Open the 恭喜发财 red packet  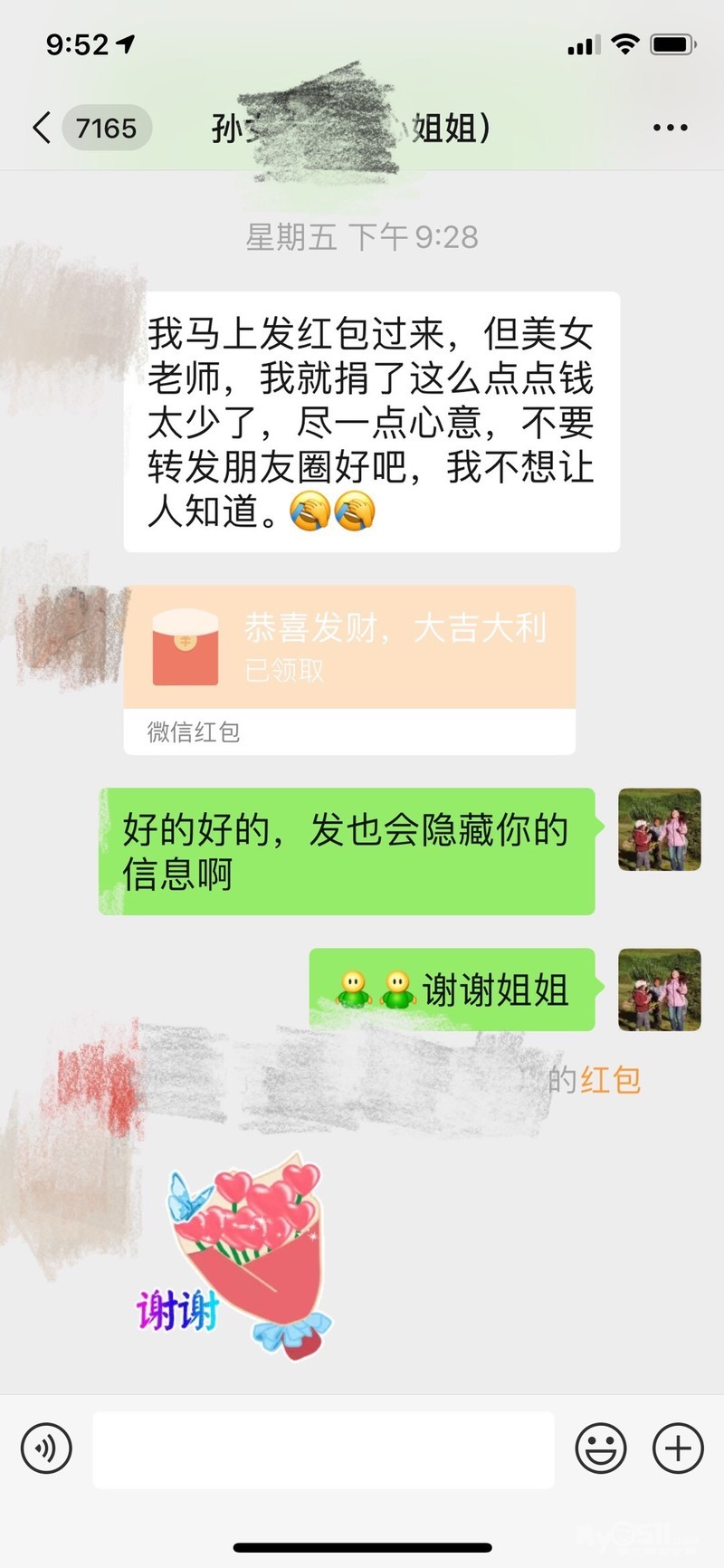[349, 648]
